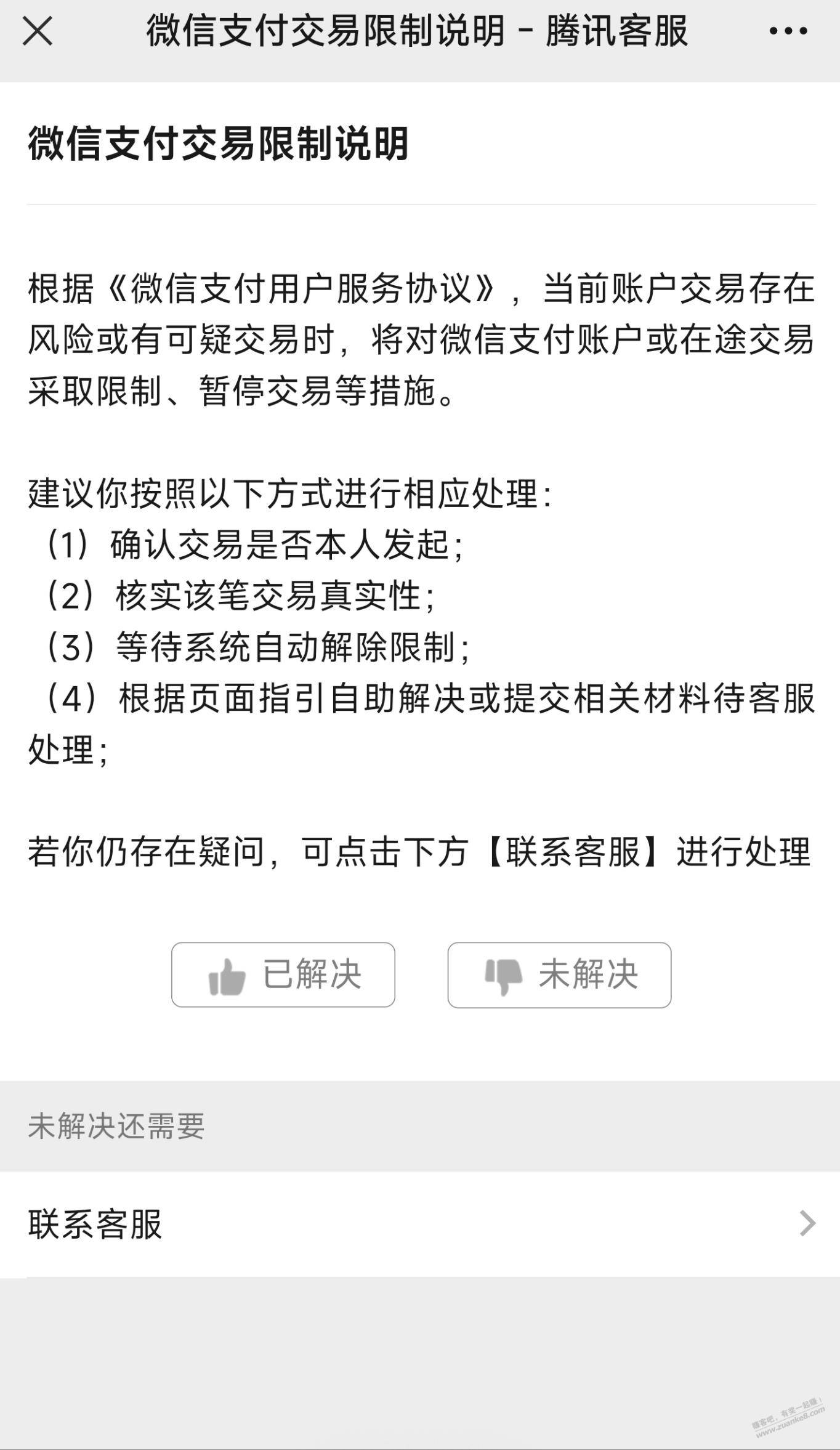Close the page with the X icon

pos(37,31)
